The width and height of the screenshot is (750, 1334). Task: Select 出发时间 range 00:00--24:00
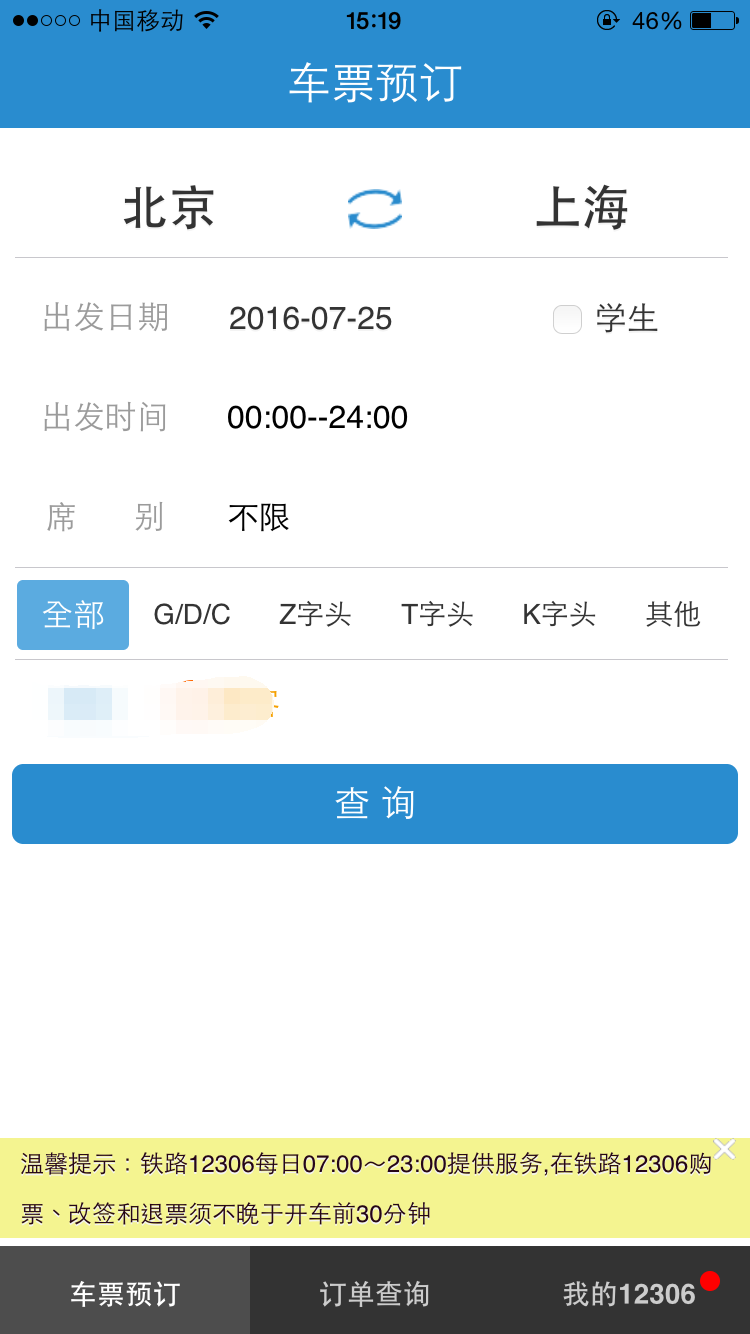click(317, 417)
